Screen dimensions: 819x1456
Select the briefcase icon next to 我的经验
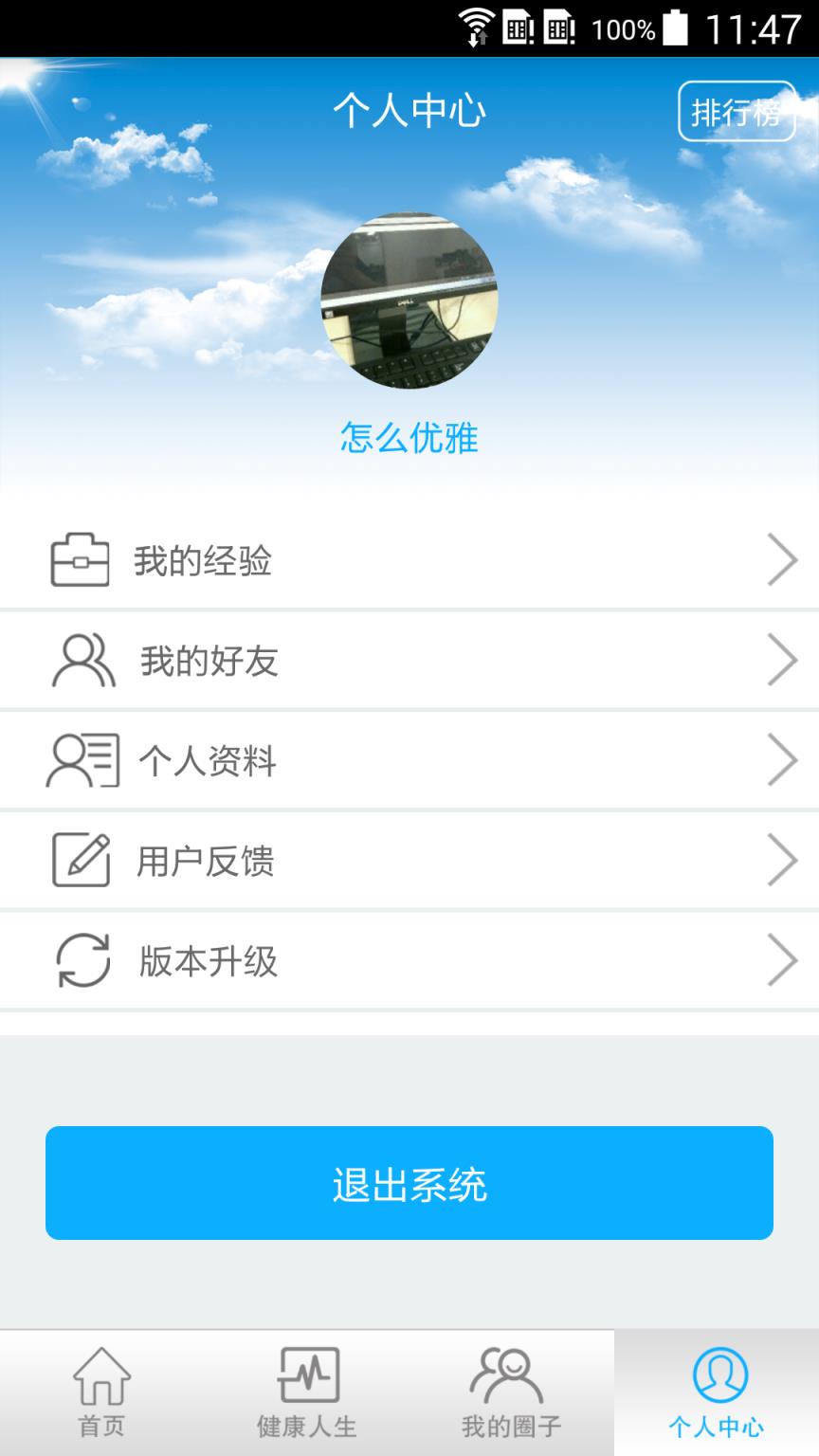[82, 559]
